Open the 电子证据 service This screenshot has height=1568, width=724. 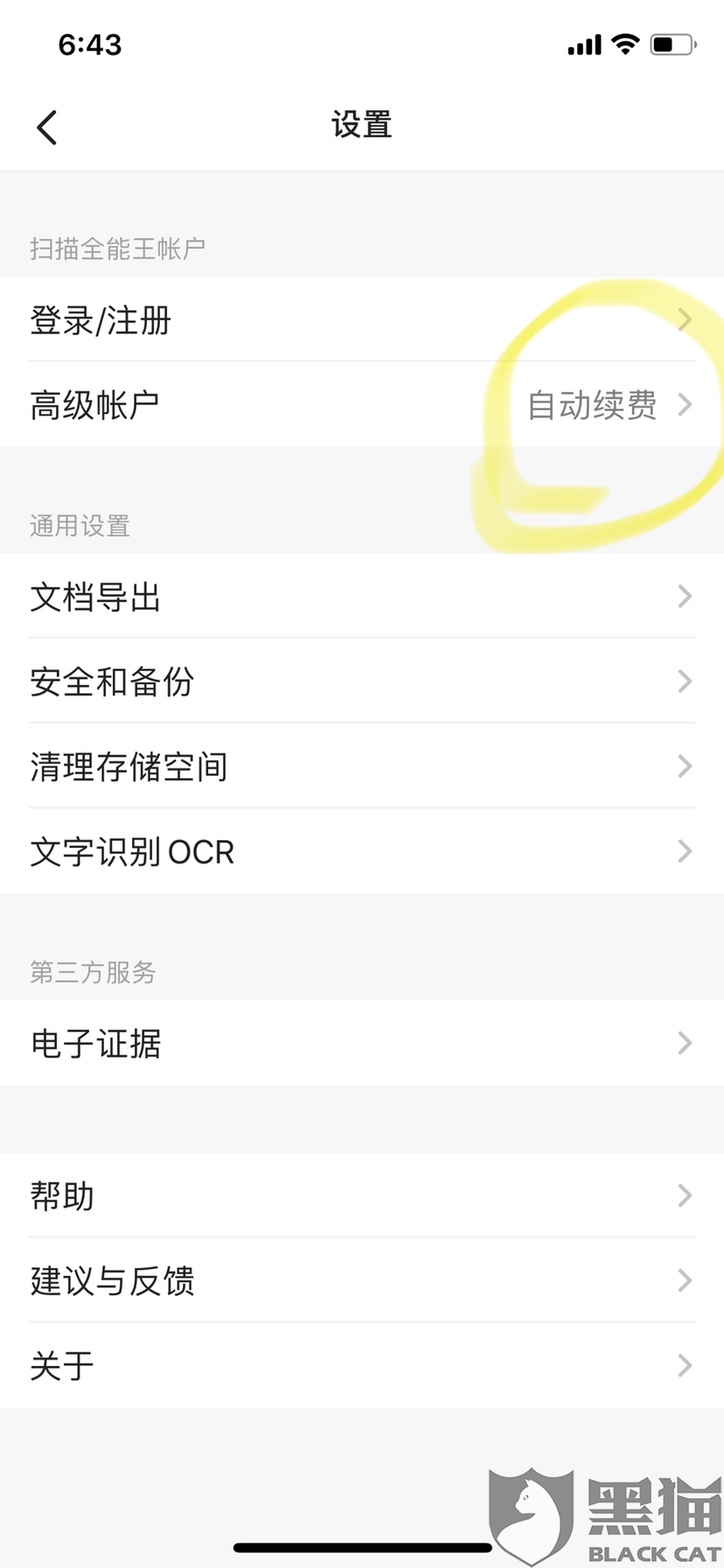(x=362, y=1043)
